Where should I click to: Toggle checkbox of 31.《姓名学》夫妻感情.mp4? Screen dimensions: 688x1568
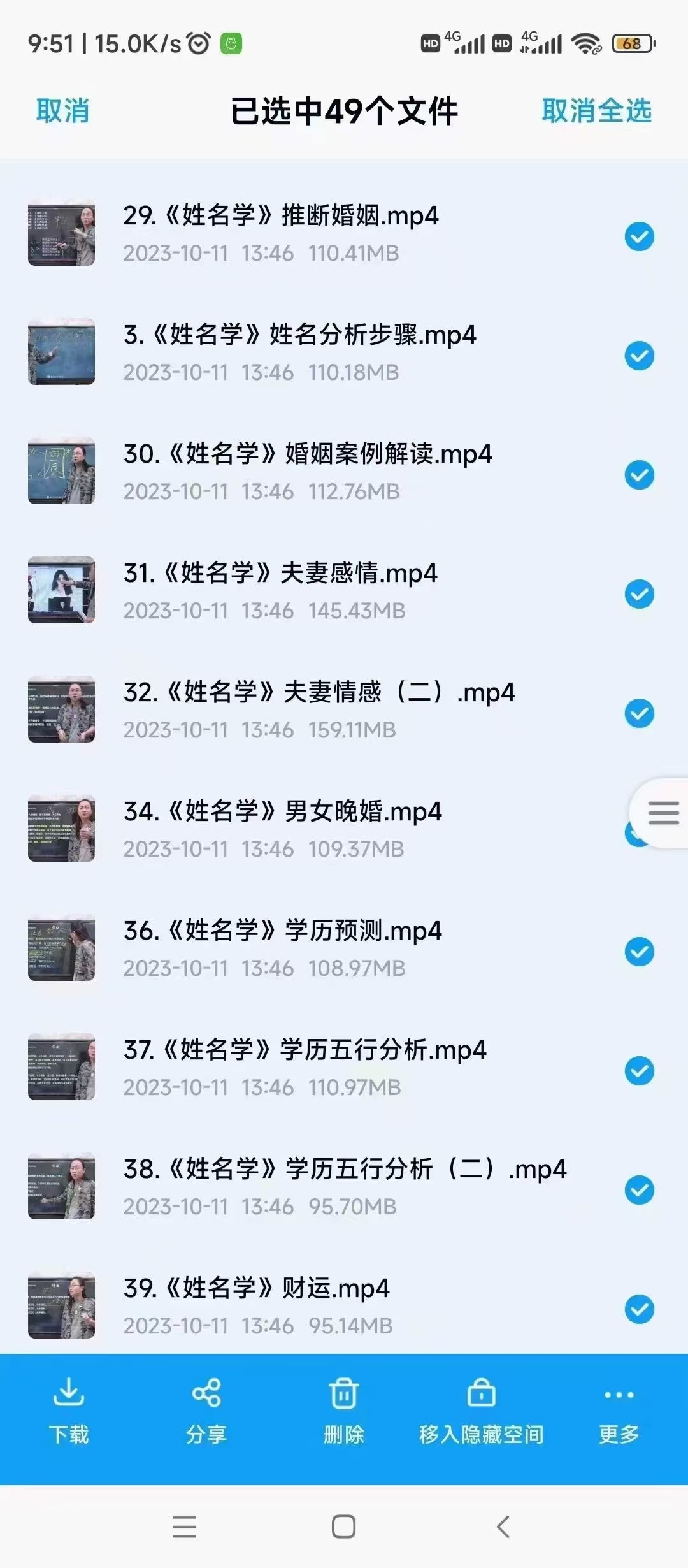click(x=639, y=594)
